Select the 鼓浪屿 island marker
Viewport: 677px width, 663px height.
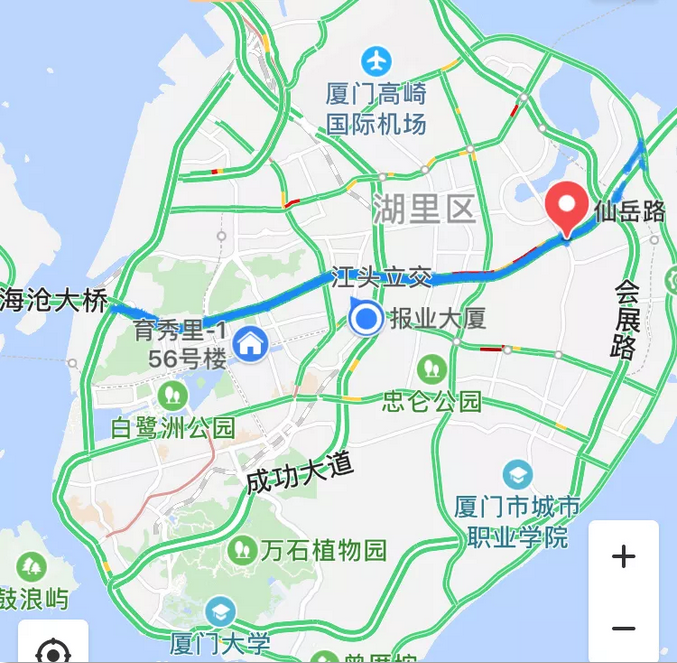coord(30,567)
